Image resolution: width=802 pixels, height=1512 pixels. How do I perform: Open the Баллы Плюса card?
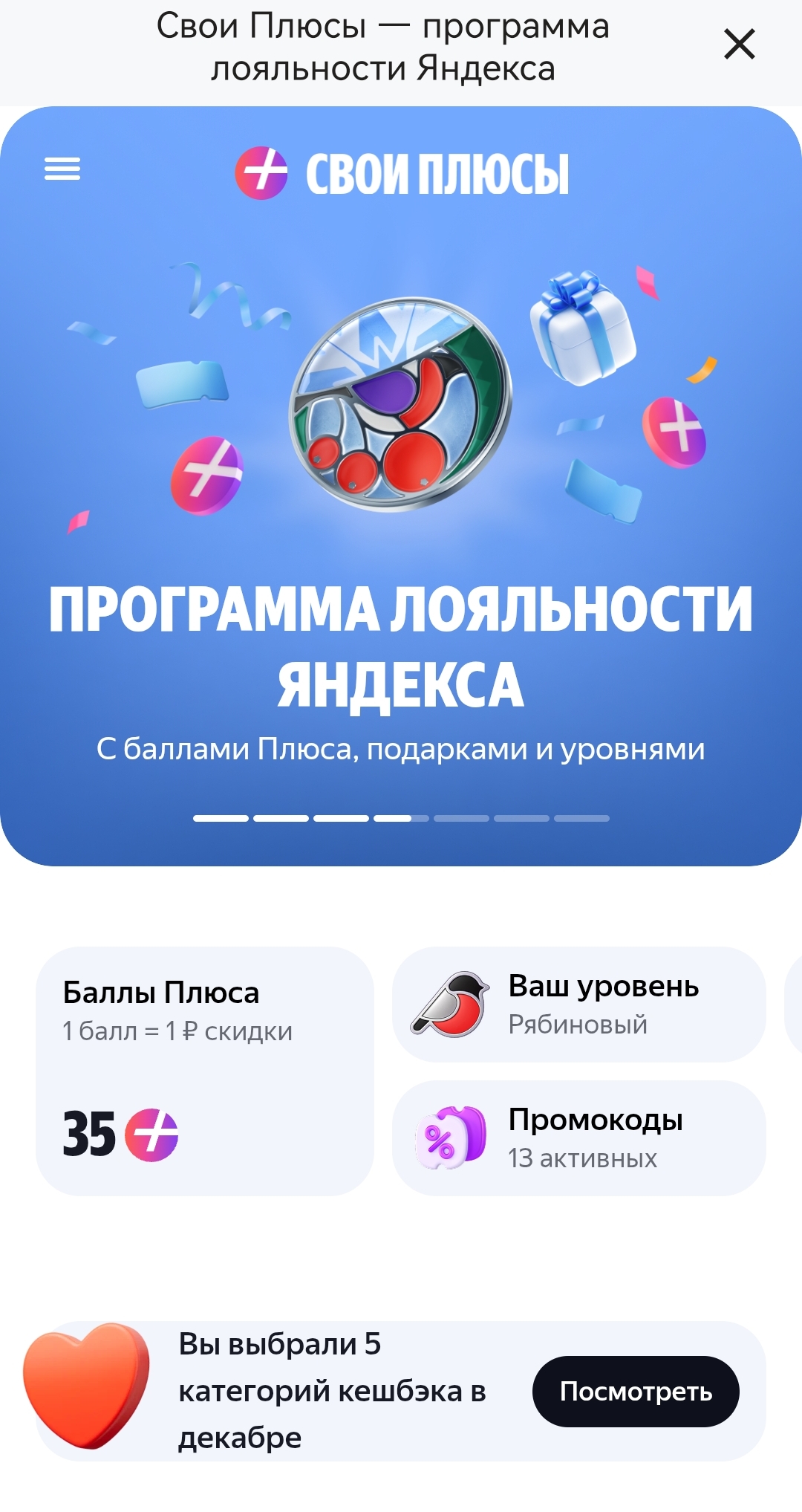pyautogui.click(x=204, y=1070)
